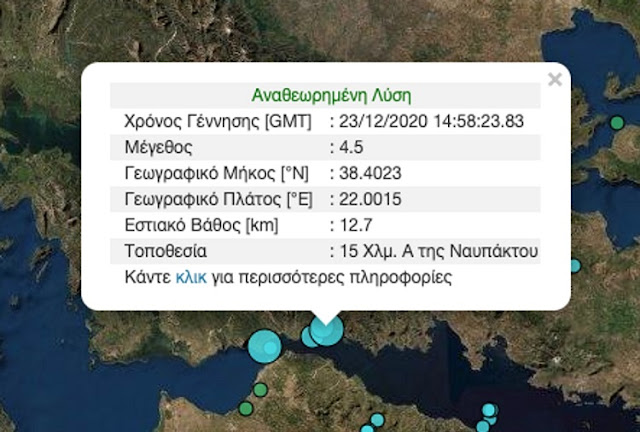Screen dimensions: 640x432
Task: Open the κλικ link for more information
Action: click(190, 277)
